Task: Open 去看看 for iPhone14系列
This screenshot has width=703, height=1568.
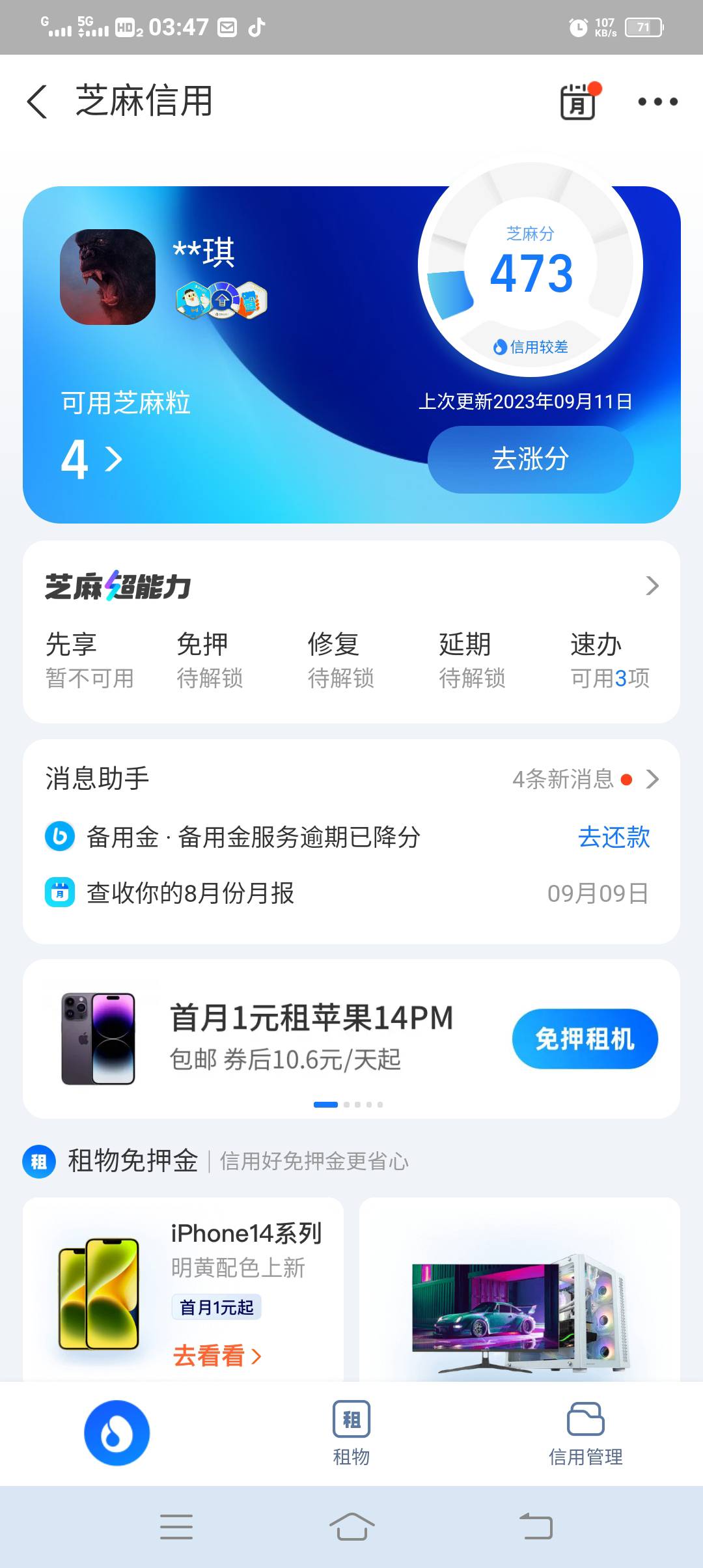Action: pos(217,1356)
